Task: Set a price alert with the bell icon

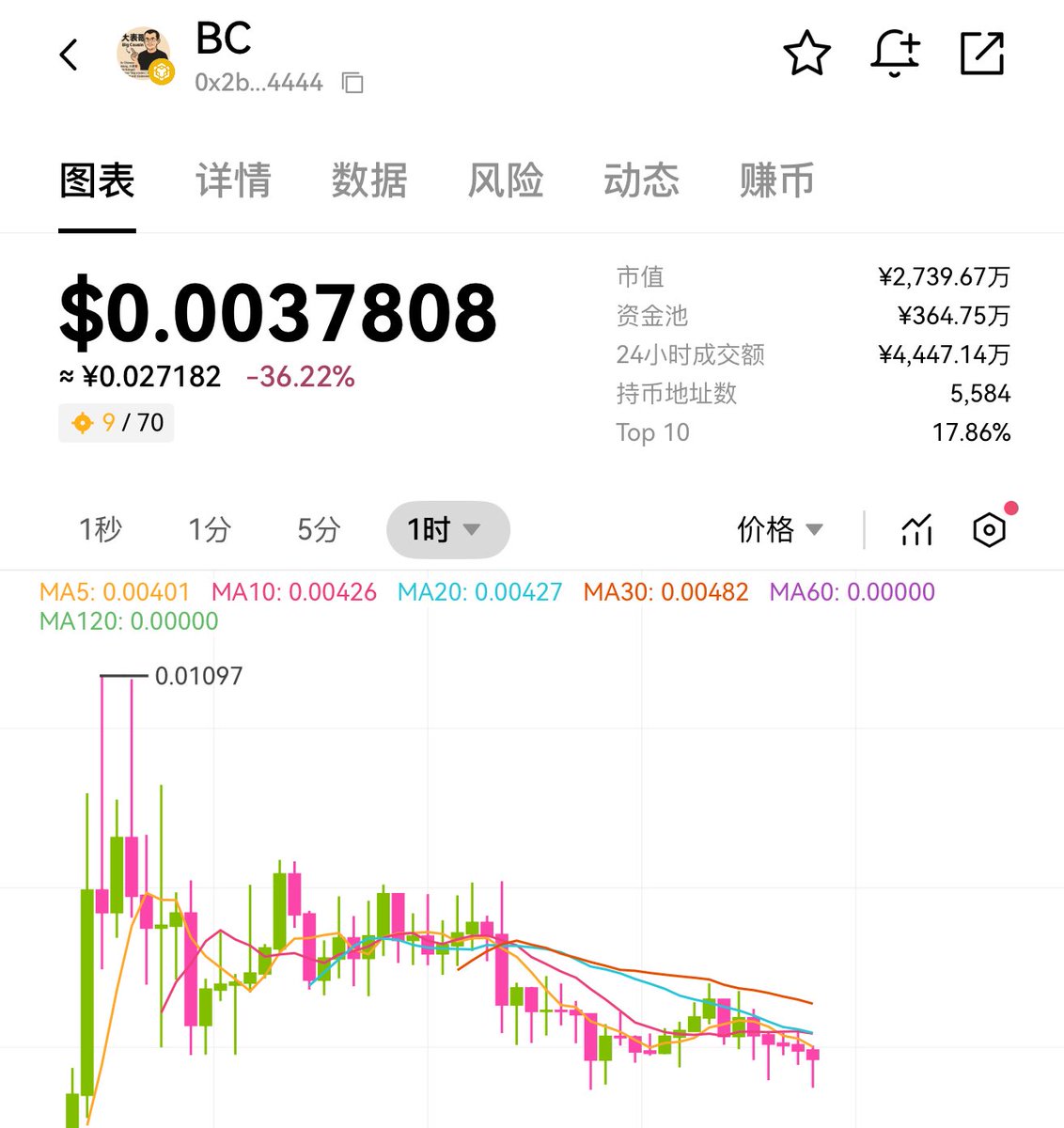Action: click(x=894, y=54)
